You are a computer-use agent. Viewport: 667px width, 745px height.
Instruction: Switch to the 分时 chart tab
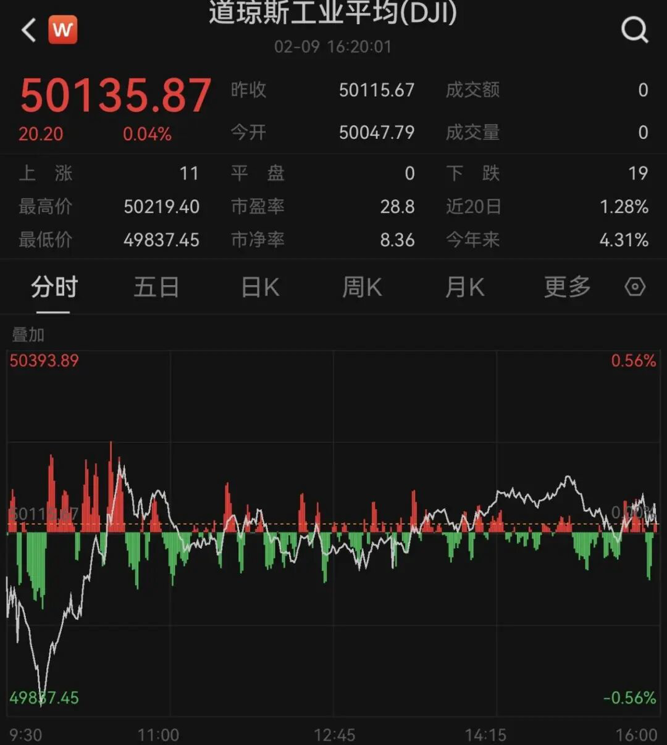click(54, 288)
